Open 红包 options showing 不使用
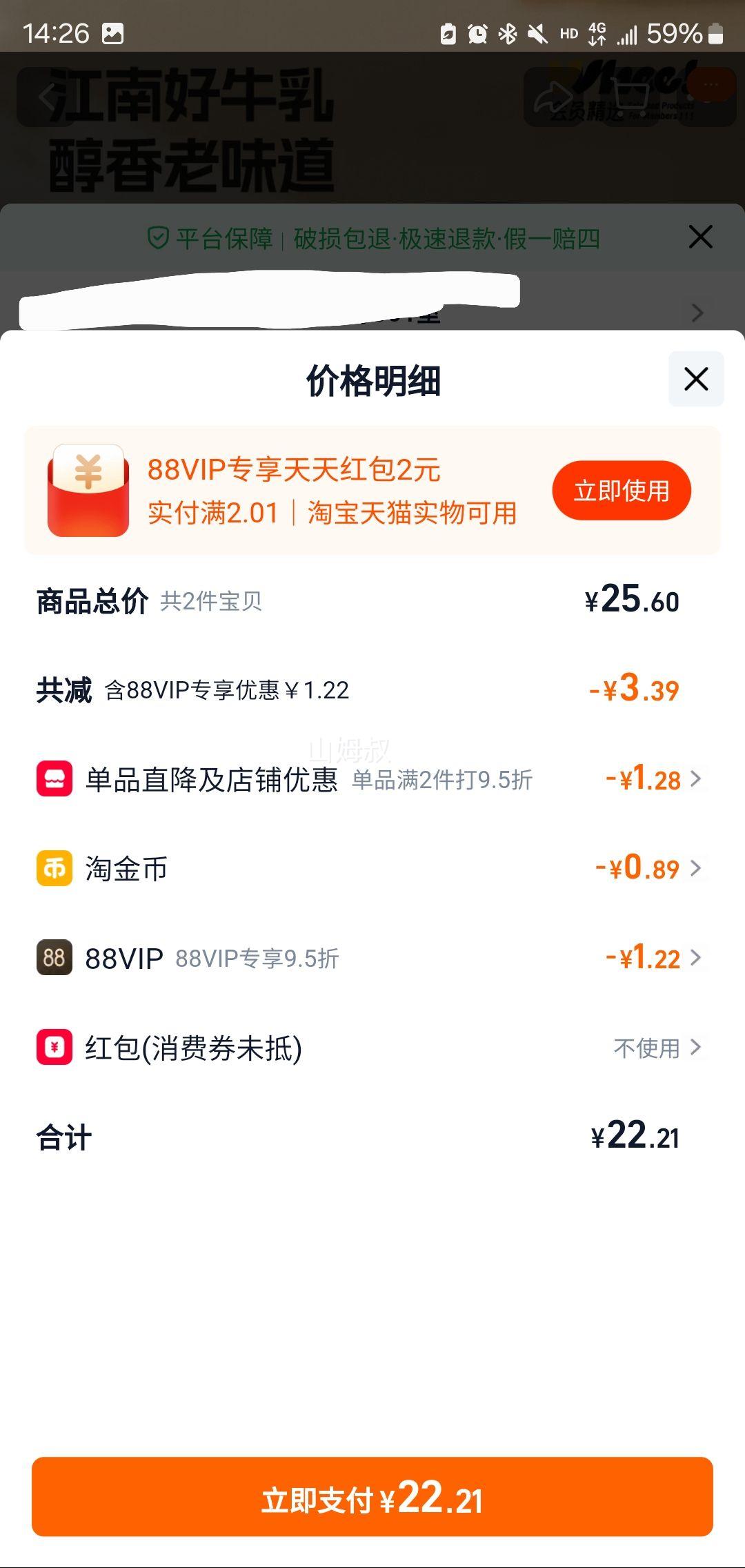The width and height of the screenshot is (745, 1568). [x=655, y=1048]
